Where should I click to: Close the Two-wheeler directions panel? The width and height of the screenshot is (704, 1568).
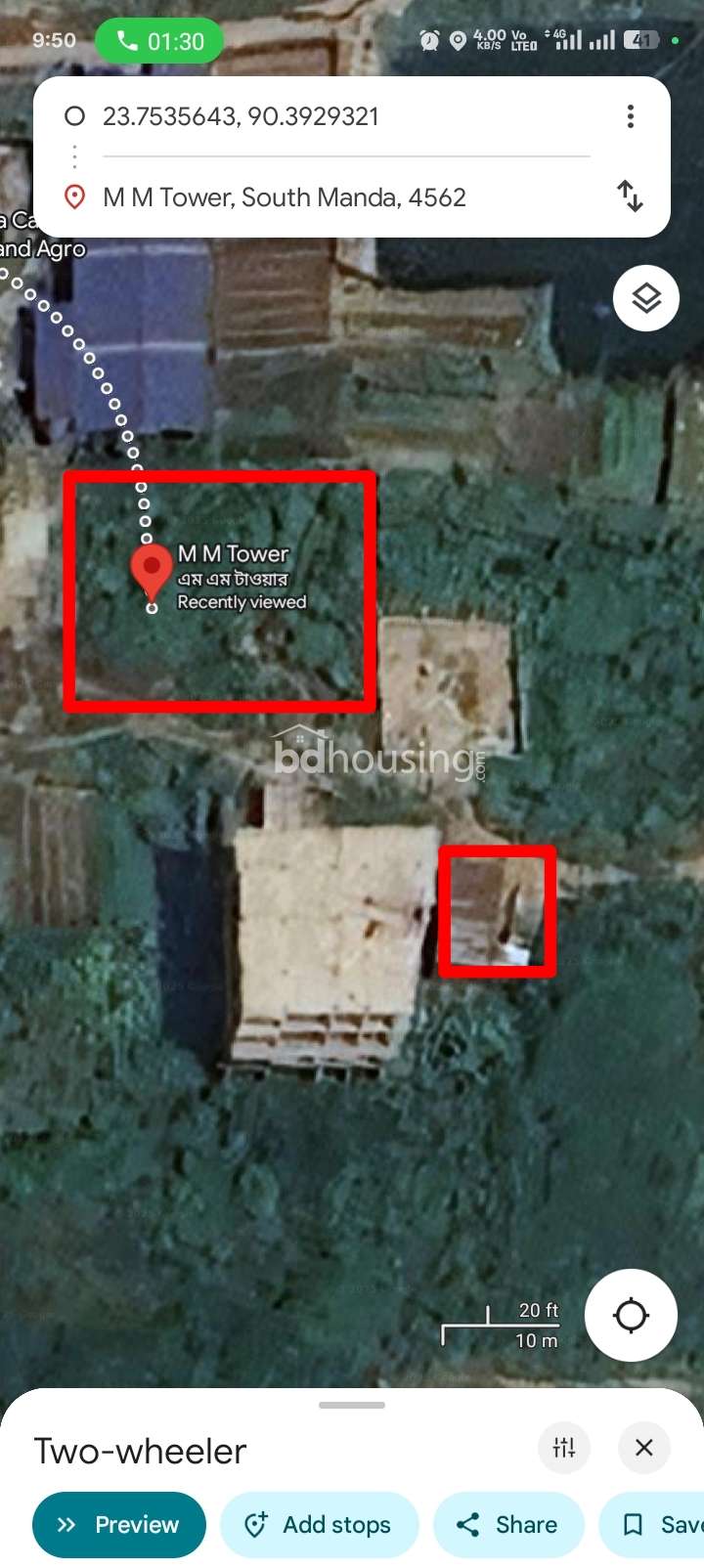coord(644,1448)
